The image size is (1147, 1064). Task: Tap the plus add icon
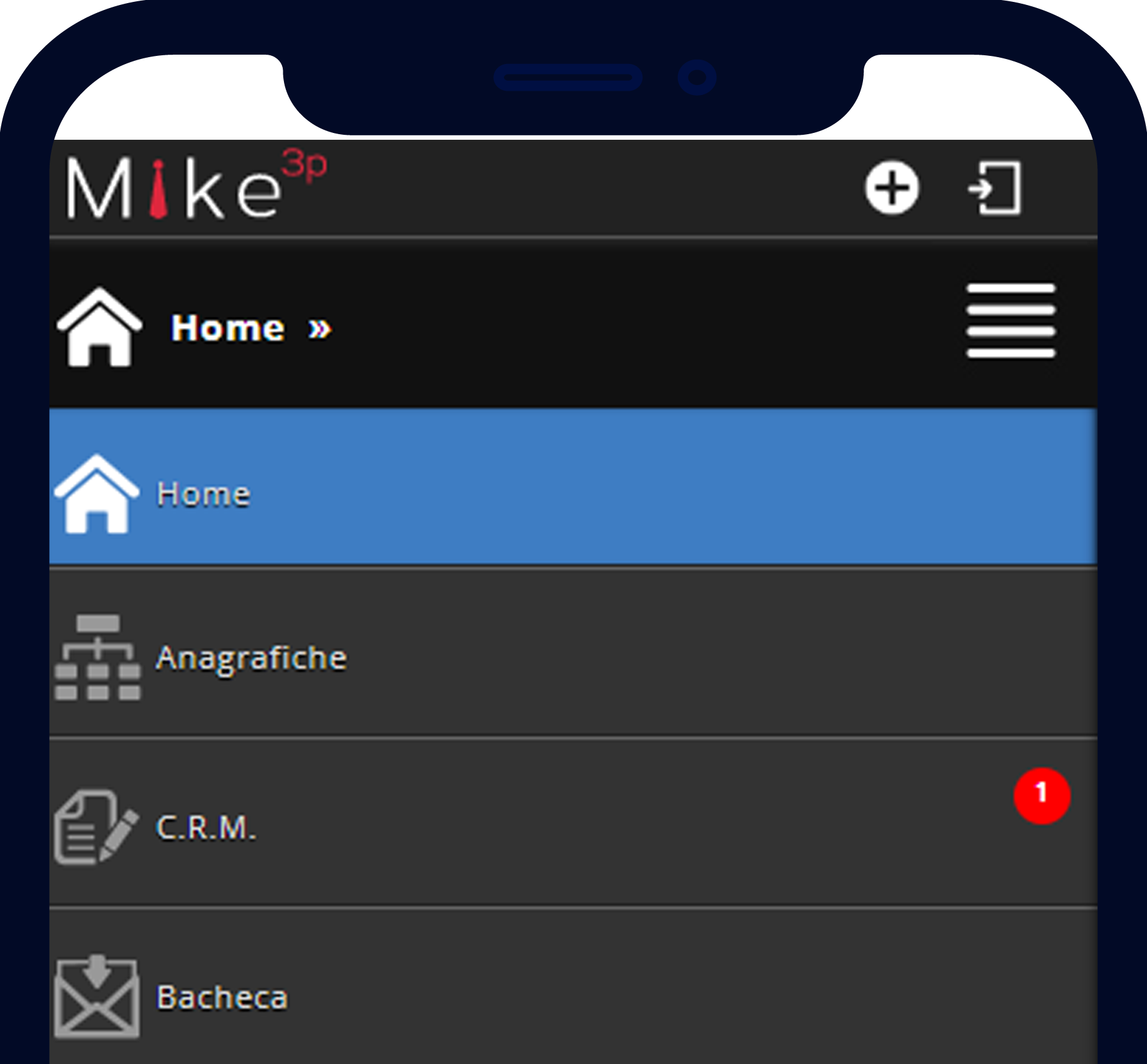pyautogui.click(x=892, y=188)
